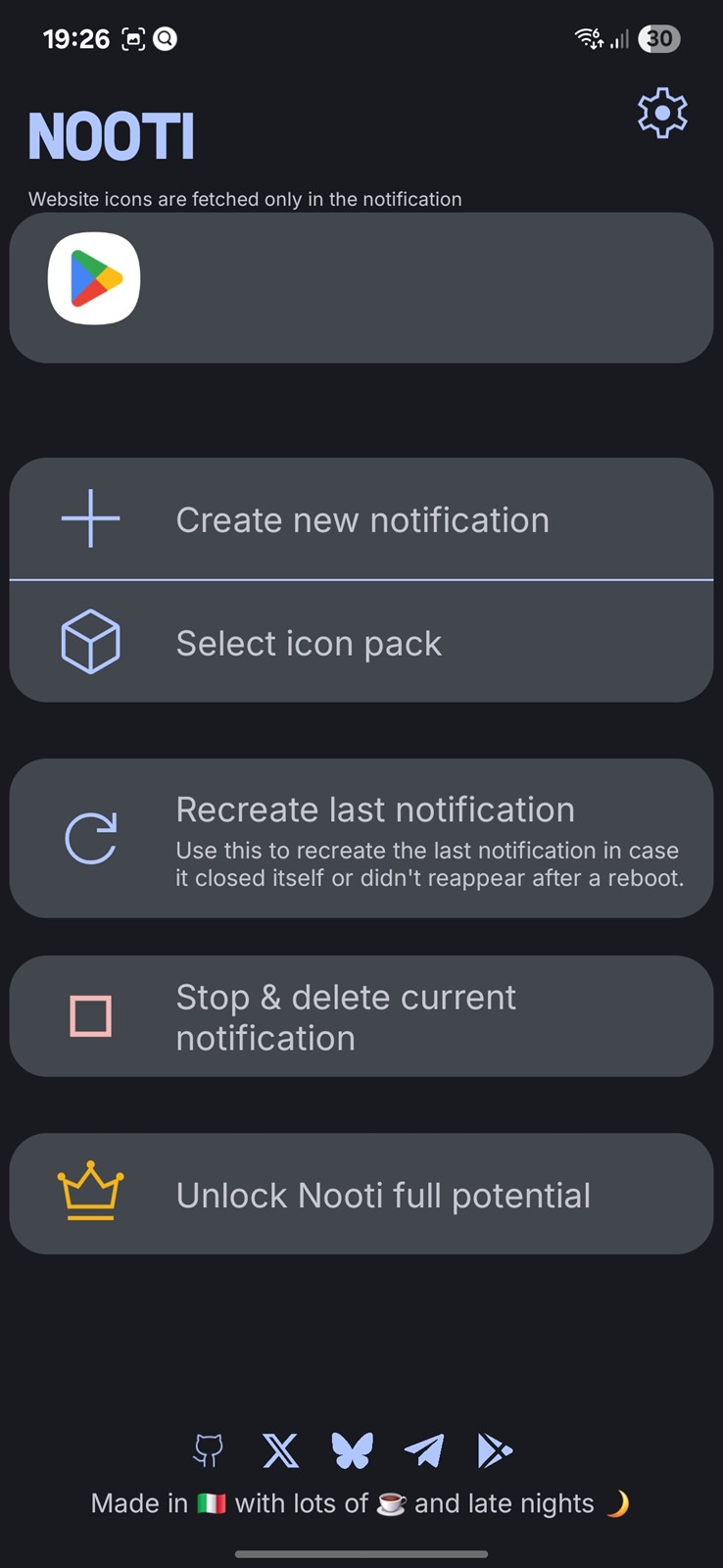Open the Telegram paper plane icon
Image resolution: width=723 pixels, height=1568 pixels.
424,1450
